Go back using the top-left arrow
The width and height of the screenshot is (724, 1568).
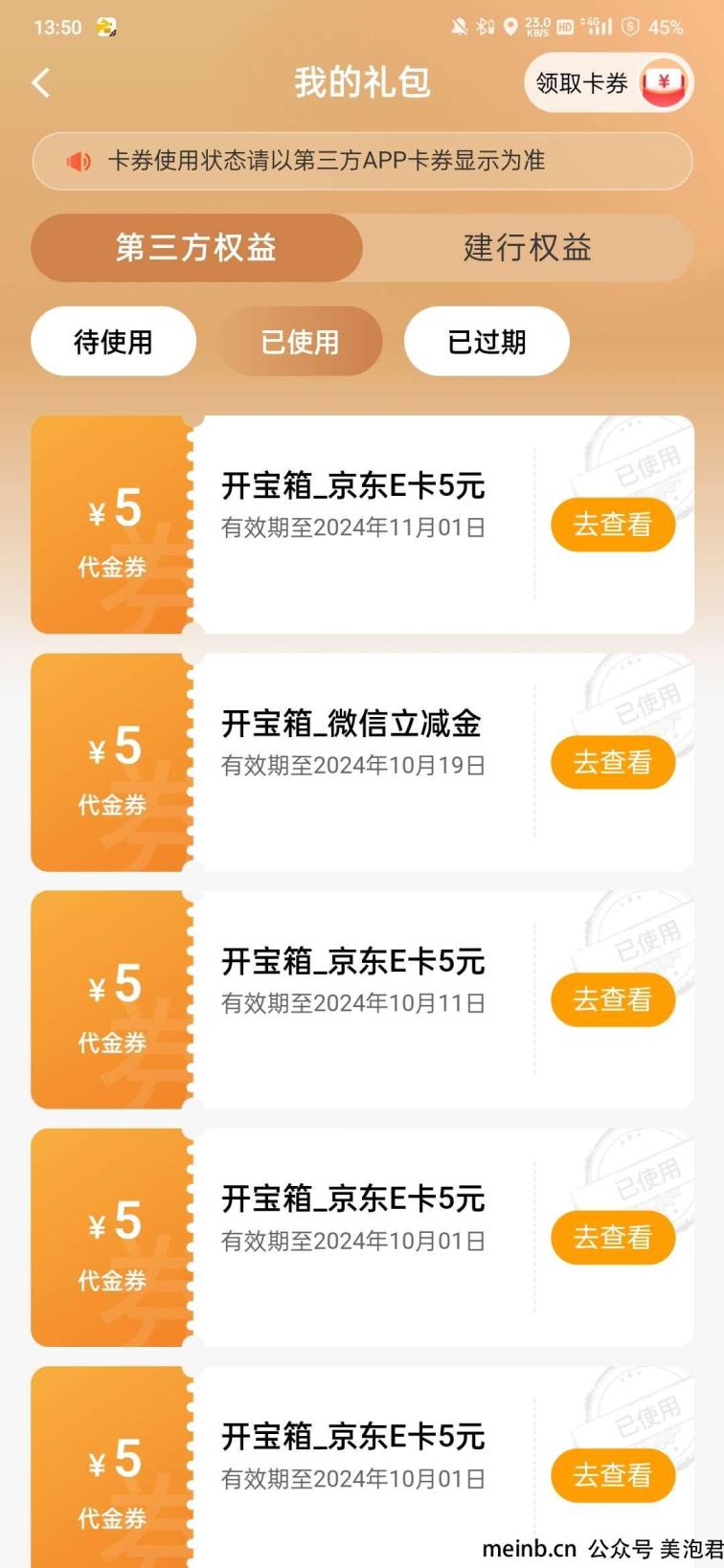40,83
